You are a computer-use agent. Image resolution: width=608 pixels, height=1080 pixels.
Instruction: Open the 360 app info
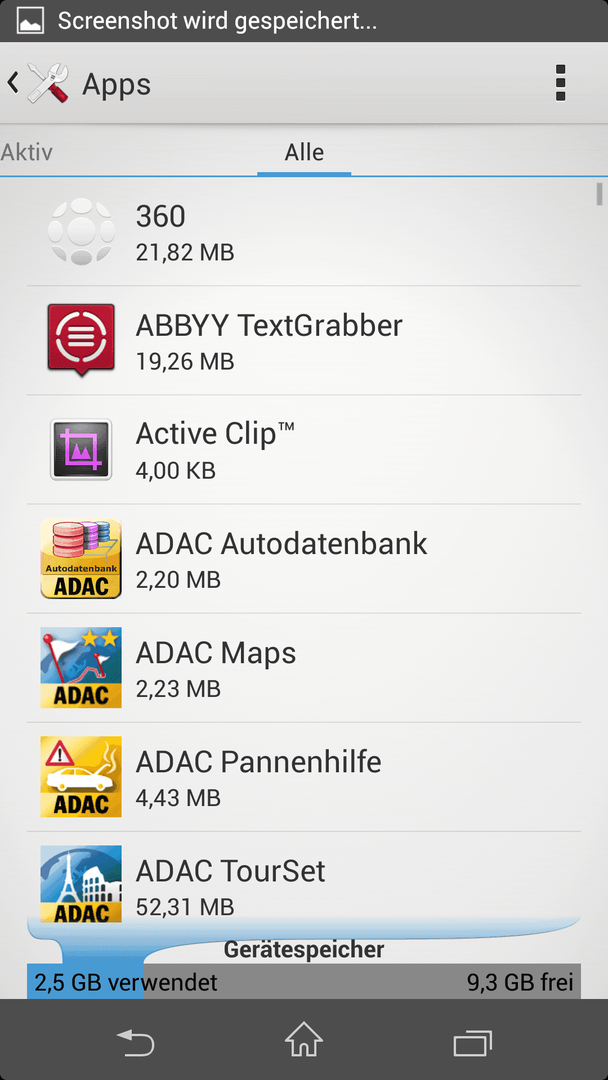click(304, 232)
